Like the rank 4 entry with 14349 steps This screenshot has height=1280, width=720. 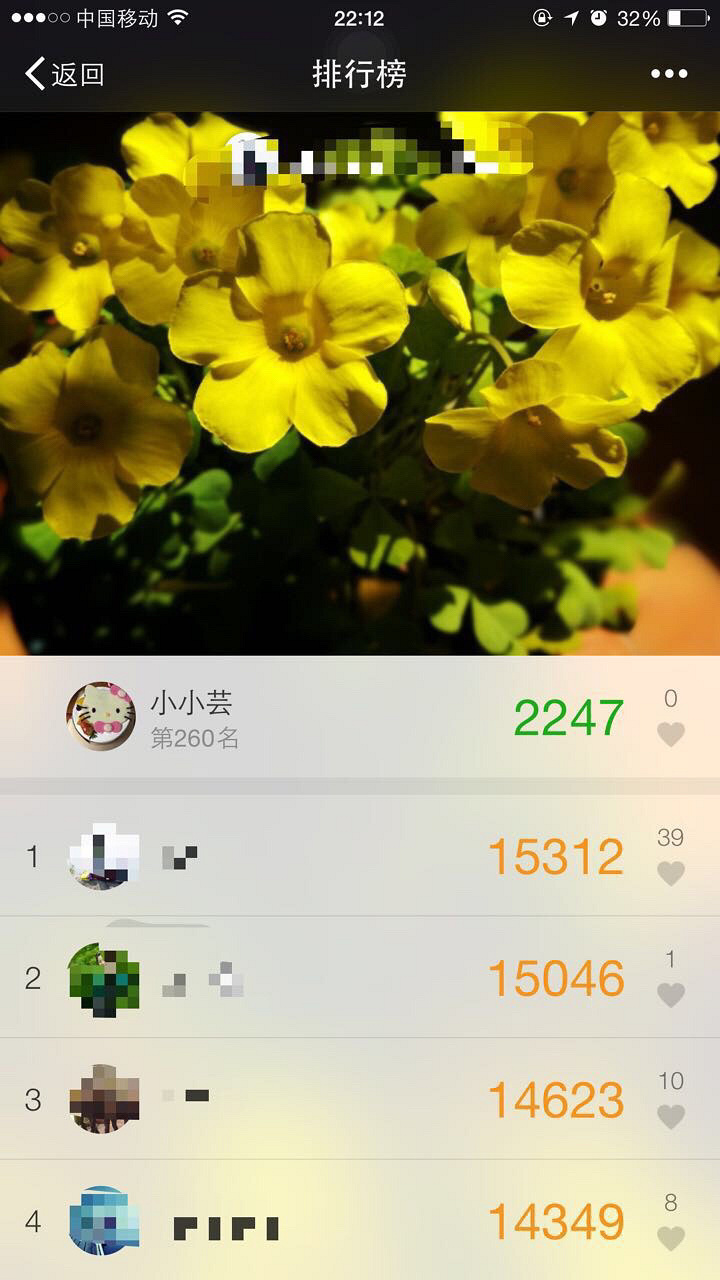pyautogui.click(x=671, y=1238)
